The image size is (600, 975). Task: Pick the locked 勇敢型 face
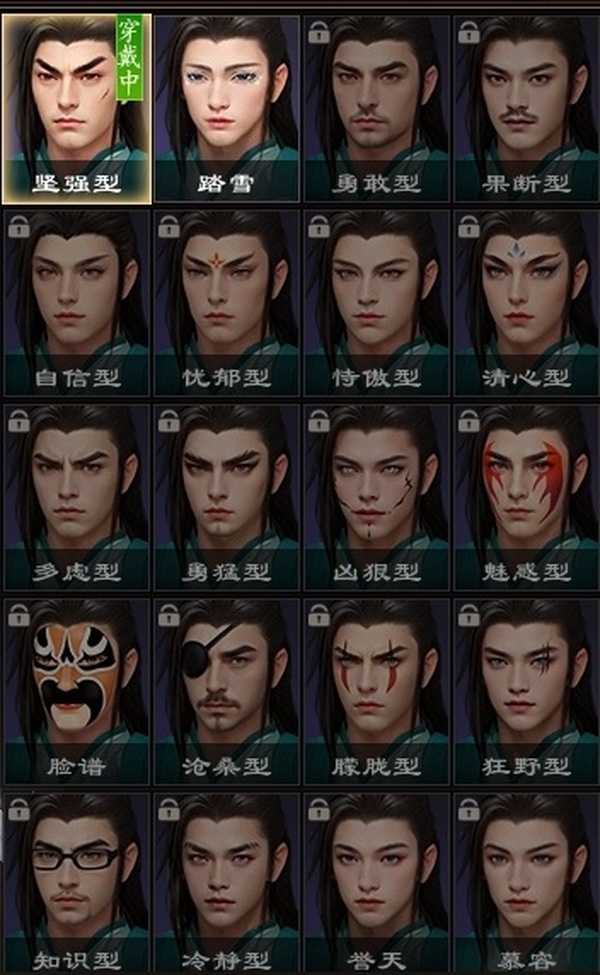[x=376, y=108]
